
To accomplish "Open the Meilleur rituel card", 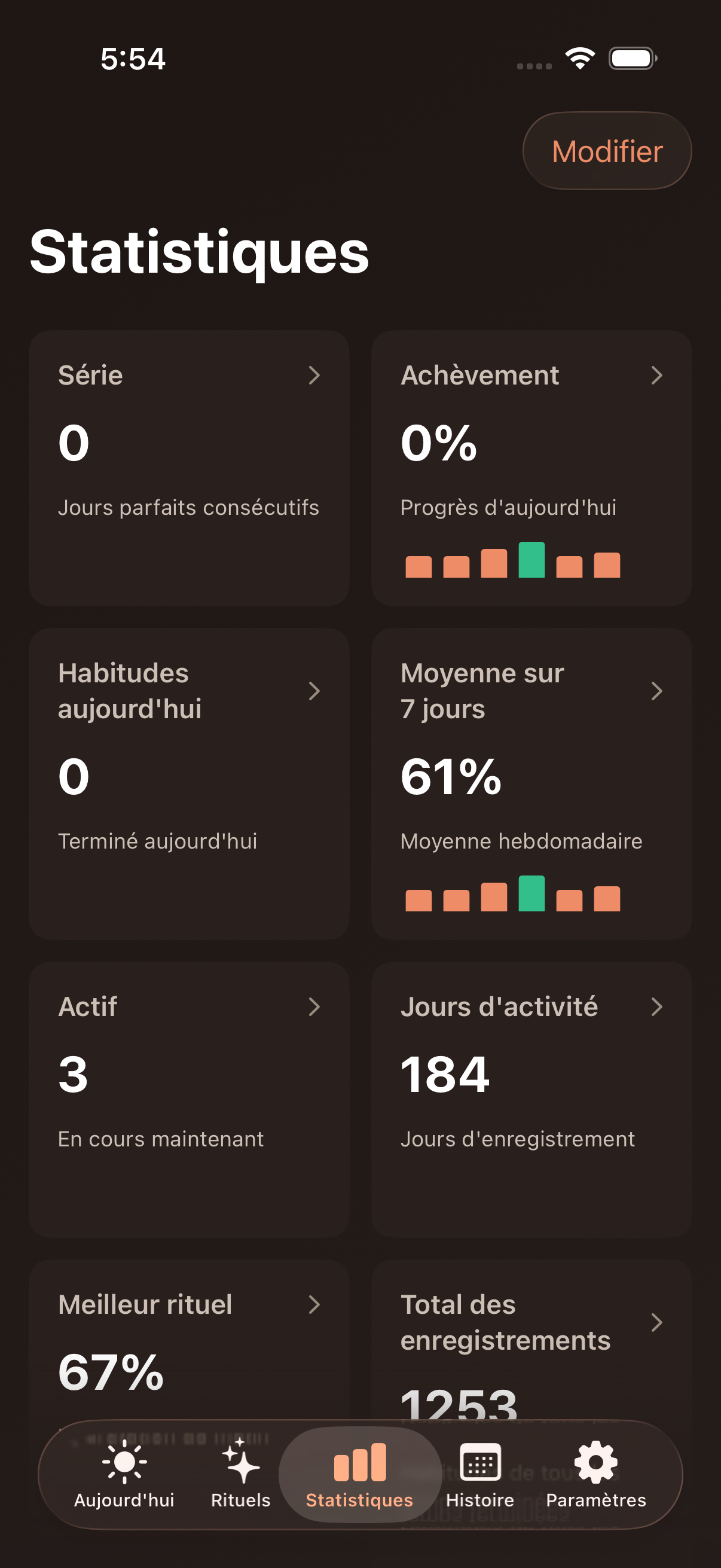I will pyautogui.click(x=188, y=1339).
